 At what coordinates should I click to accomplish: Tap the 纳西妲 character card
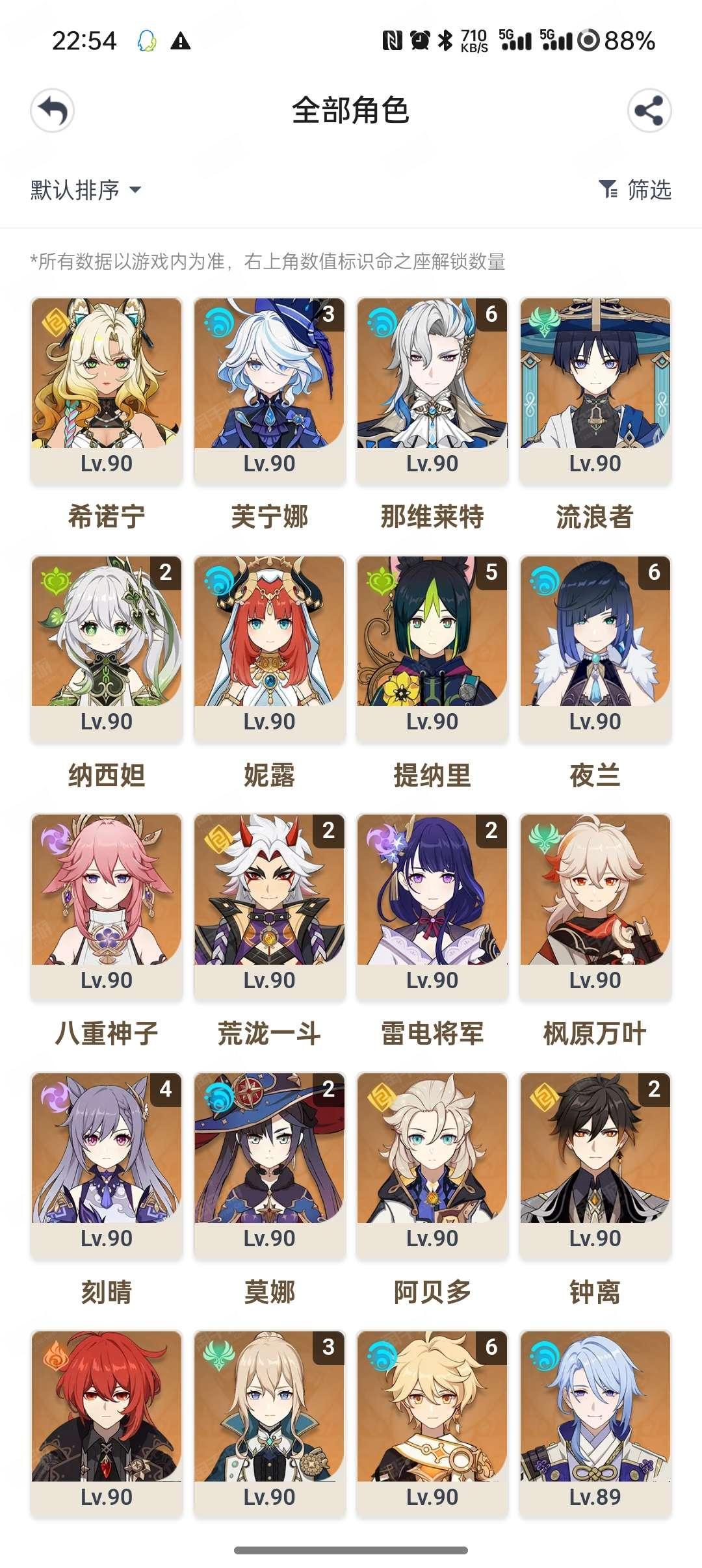[x=107, y=648]
